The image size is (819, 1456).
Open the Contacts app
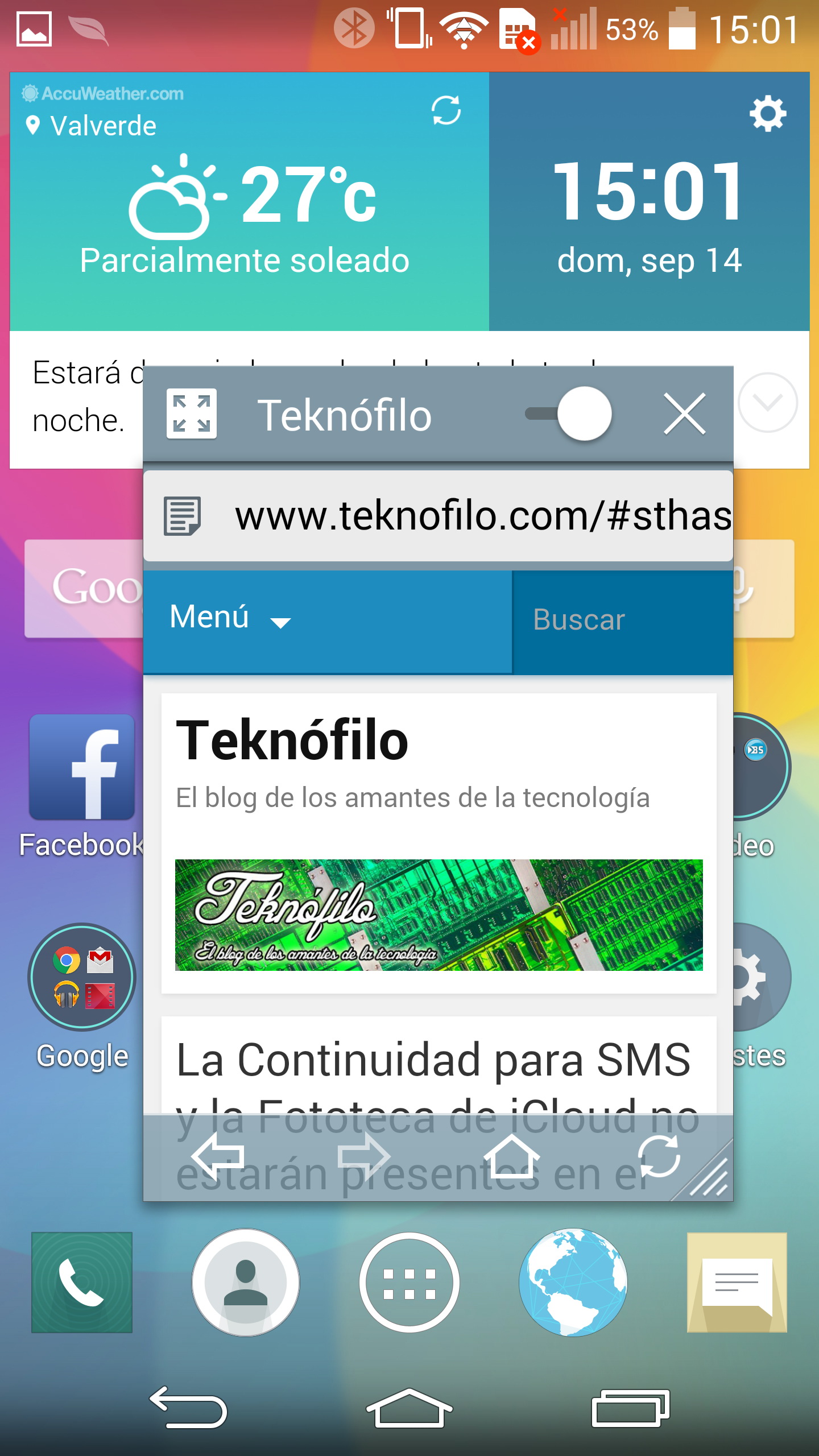click(245, 1283)
